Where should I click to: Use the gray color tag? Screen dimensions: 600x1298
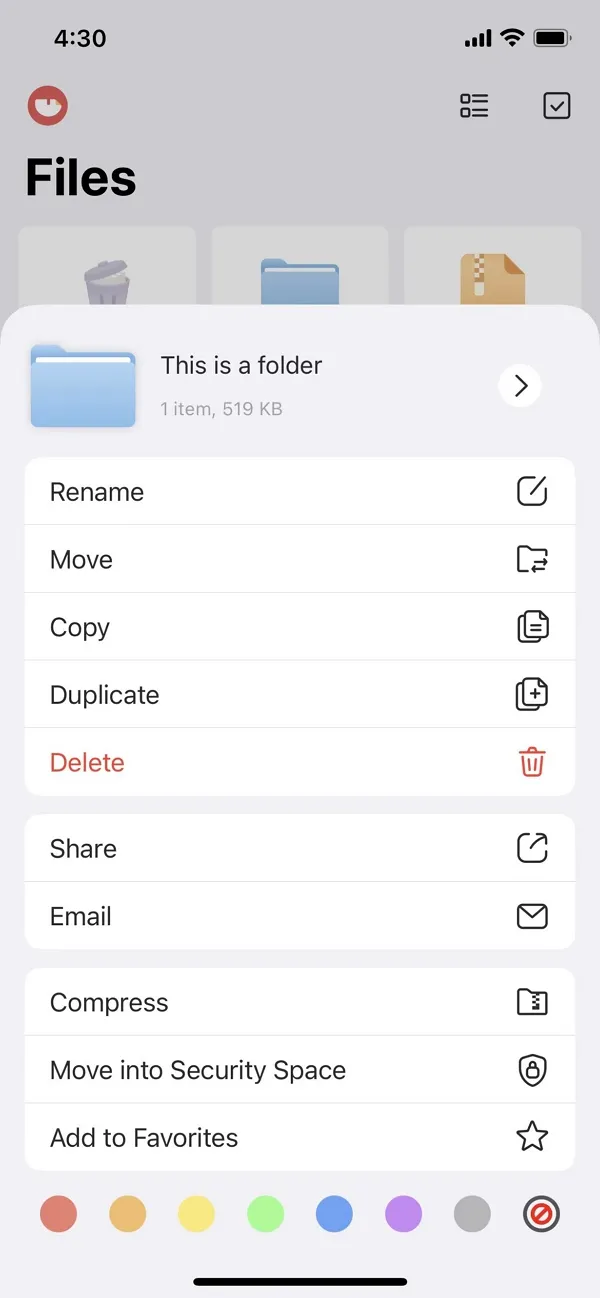[472, 1215]
